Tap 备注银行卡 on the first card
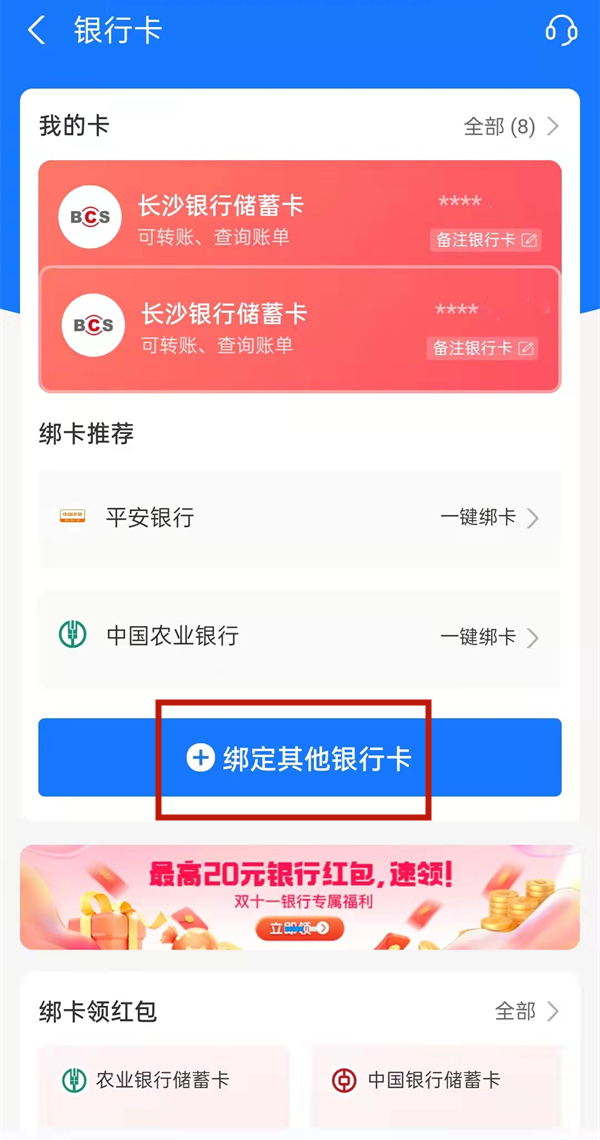Screen dimensions: 600x1140 (486, 240)
